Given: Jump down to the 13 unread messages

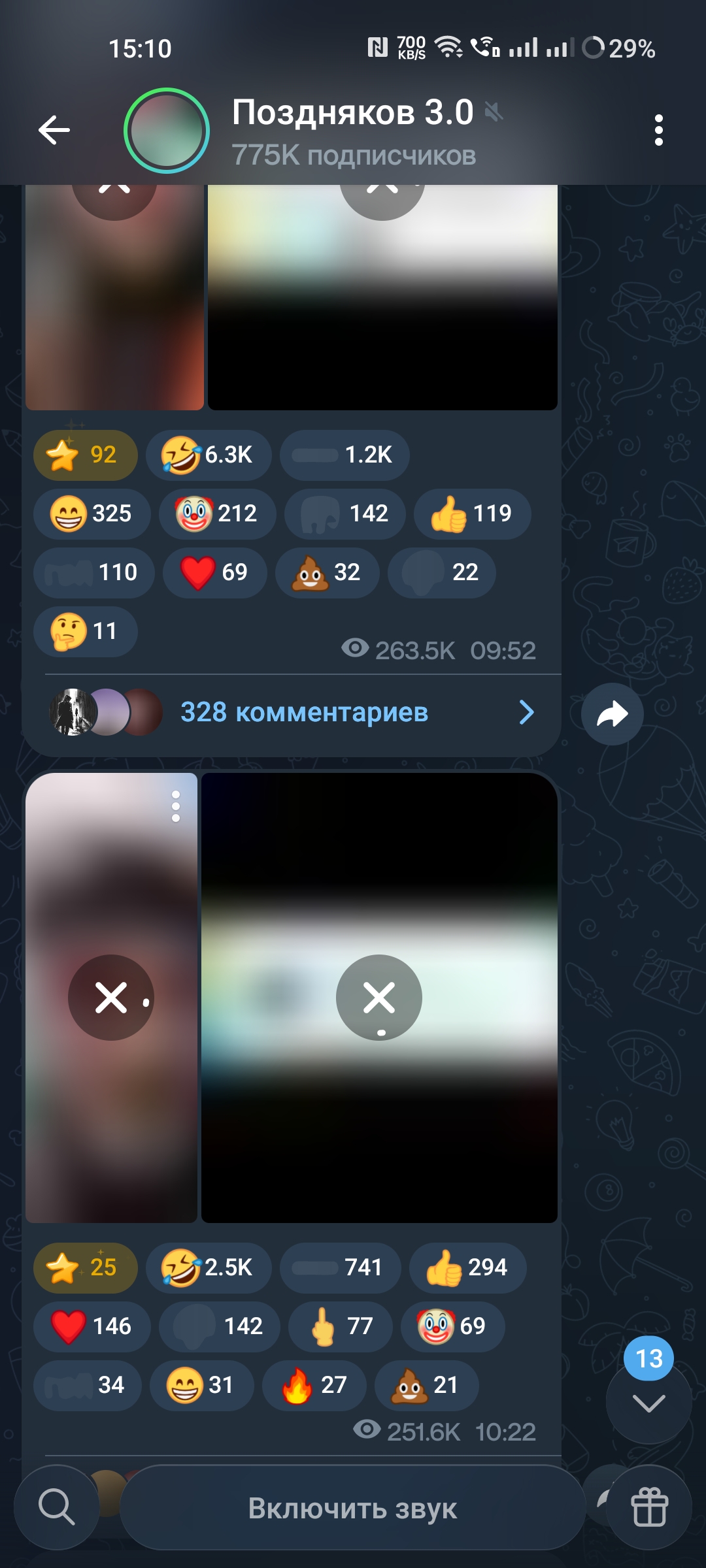Looking at the screenshot, I should coord(648,1401).
